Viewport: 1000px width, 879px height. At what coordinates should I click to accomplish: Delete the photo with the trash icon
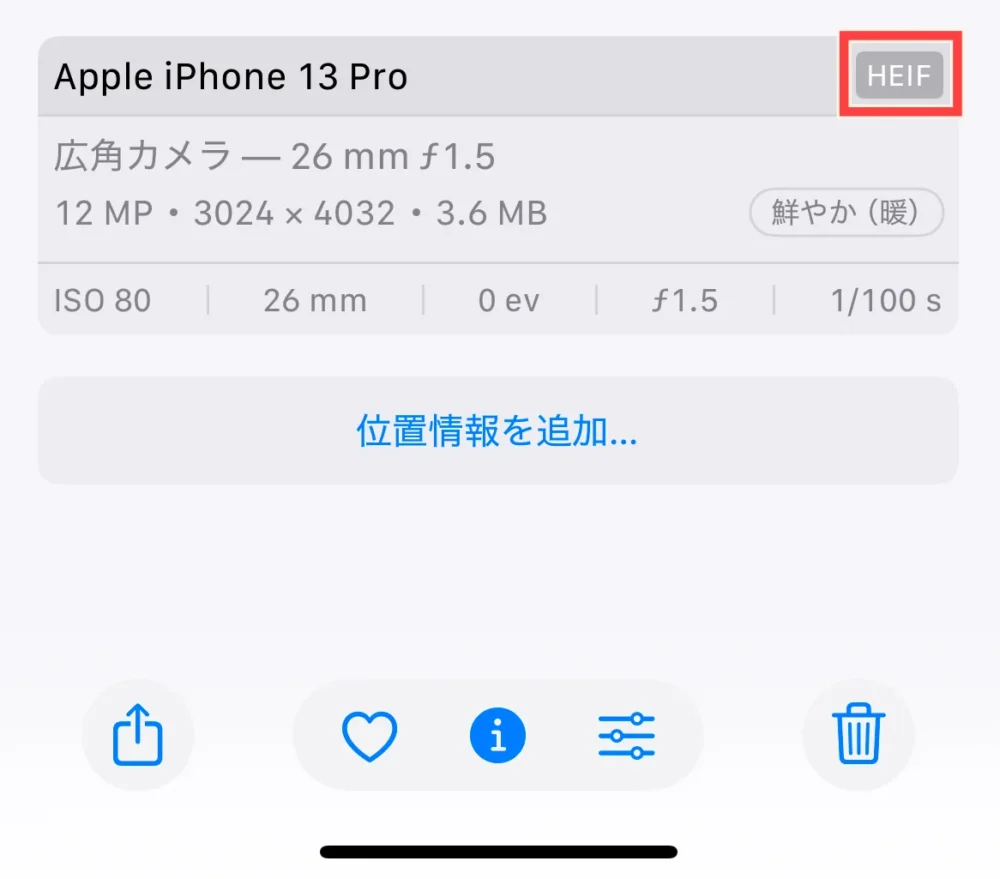pyautogui.click(x=858, y=736)
